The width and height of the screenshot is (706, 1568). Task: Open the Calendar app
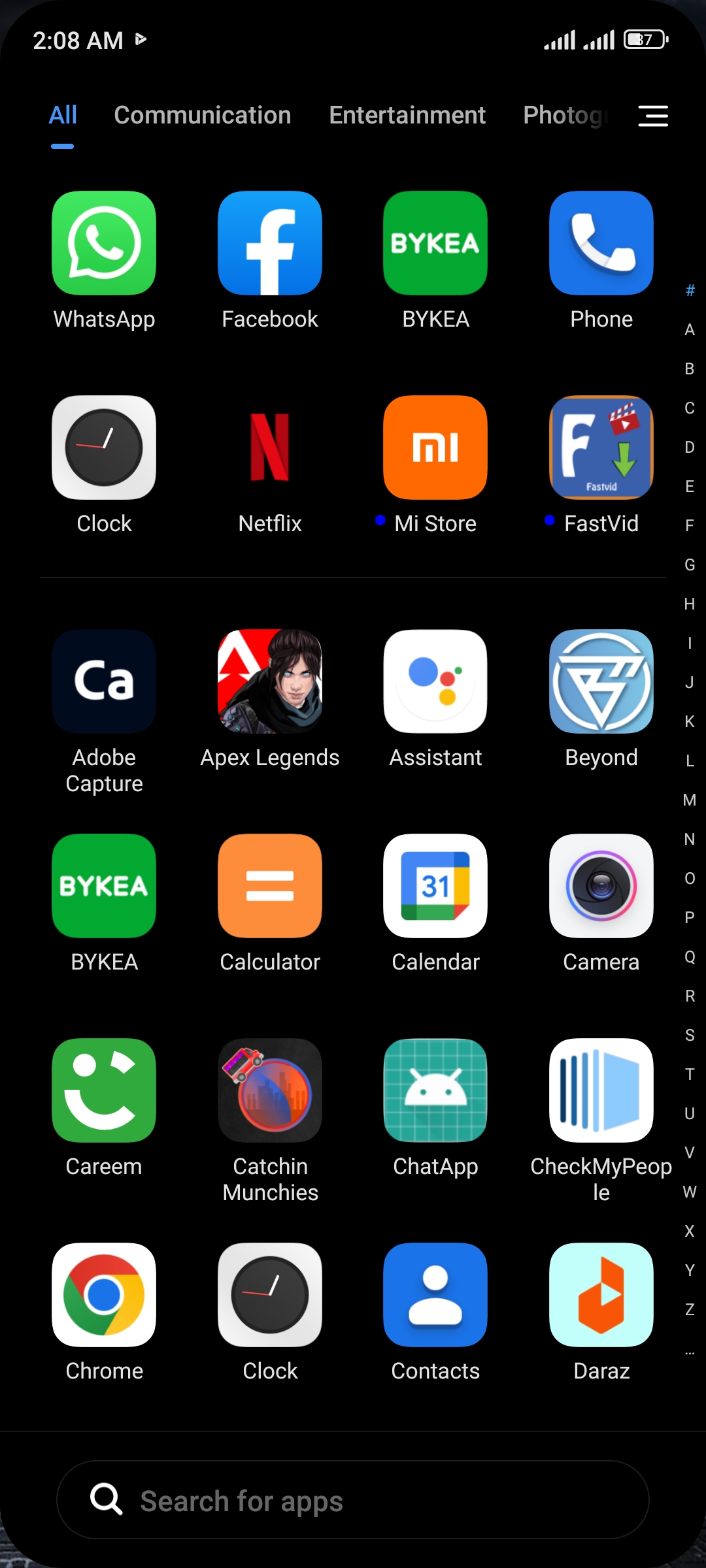pyautogui.click(x=435, y=886)
